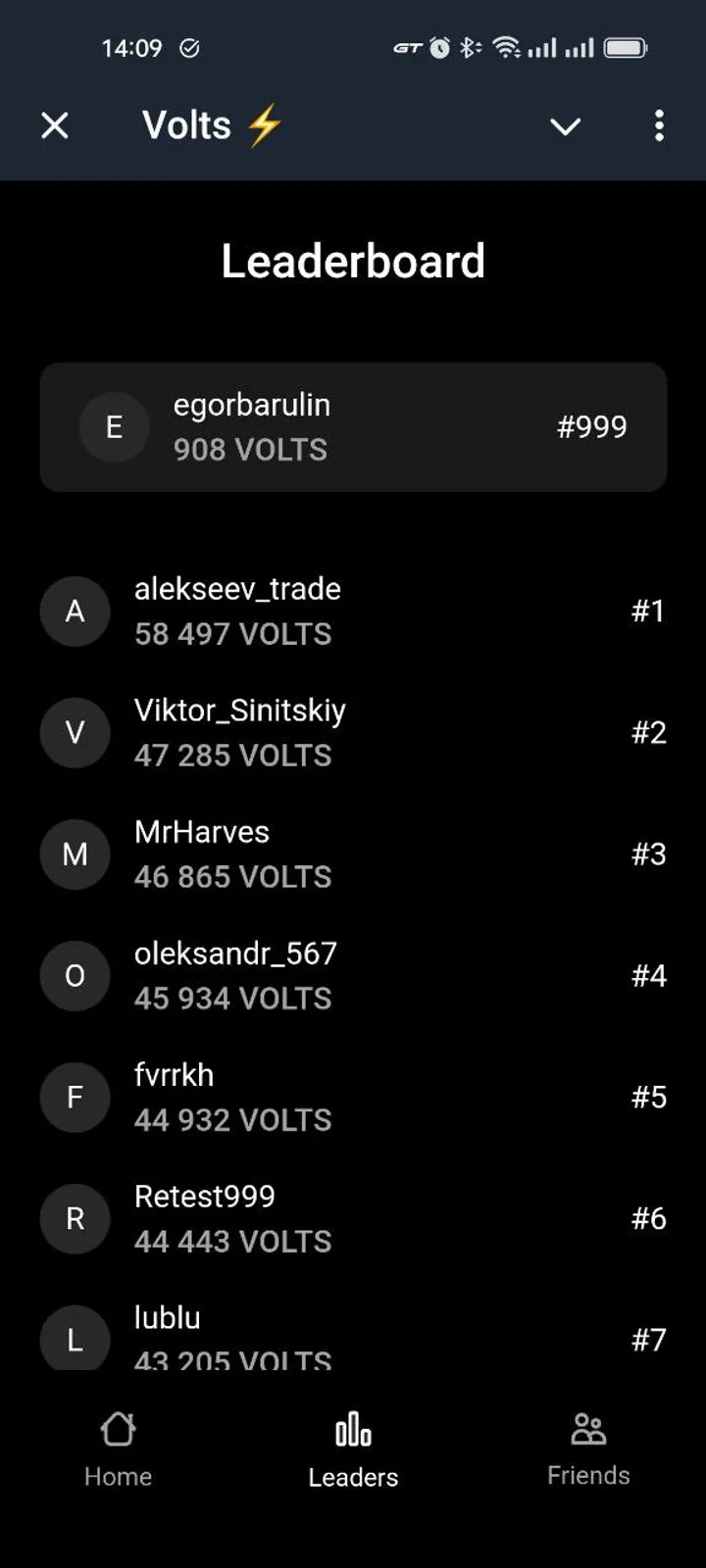706x1568 pixels.
Task: Open Friends via the people icon
Action: pos(588,1430)
